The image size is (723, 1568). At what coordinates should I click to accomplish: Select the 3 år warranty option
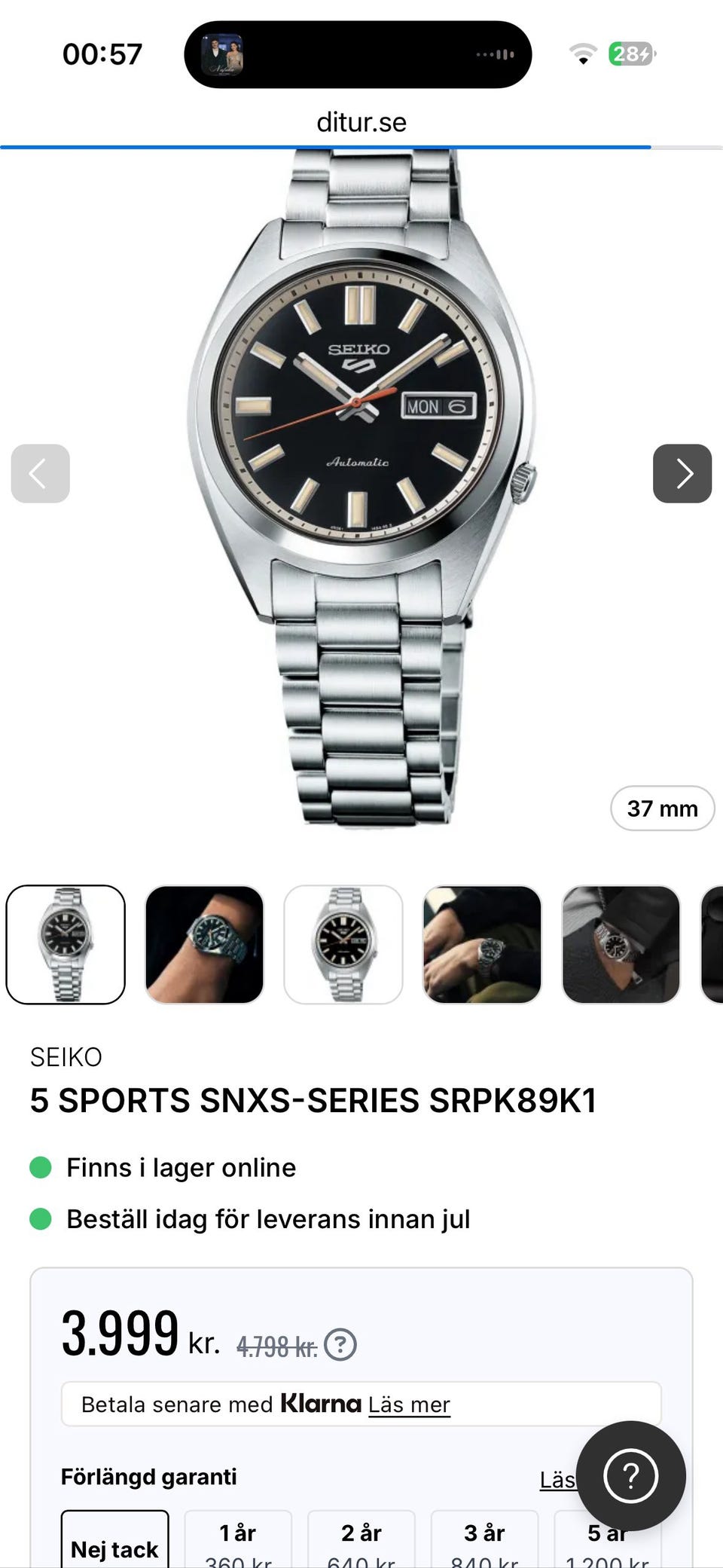point(484,1541)
